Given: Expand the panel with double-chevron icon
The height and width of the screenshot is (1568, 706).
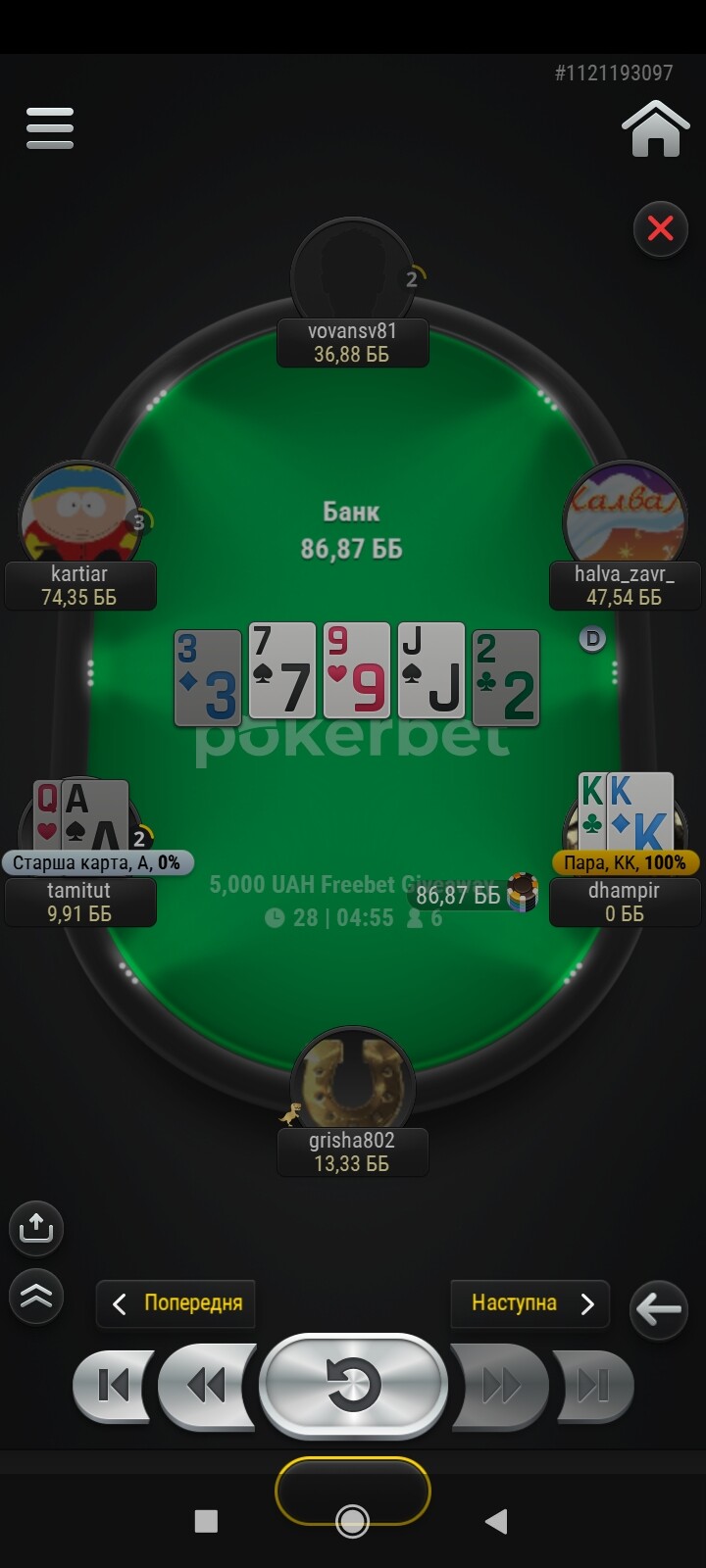Looking at the screenshot, I should click(x=36, y=1296).
